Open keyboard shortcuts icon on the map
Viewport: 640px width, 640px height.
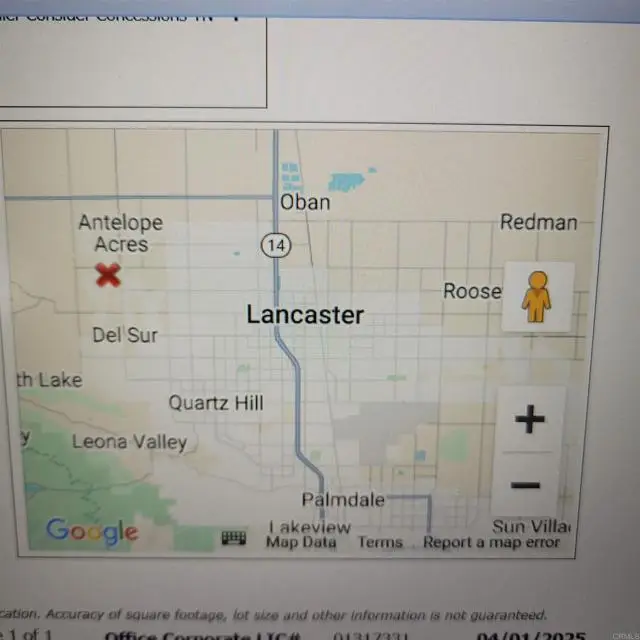[x=234, y=538]
